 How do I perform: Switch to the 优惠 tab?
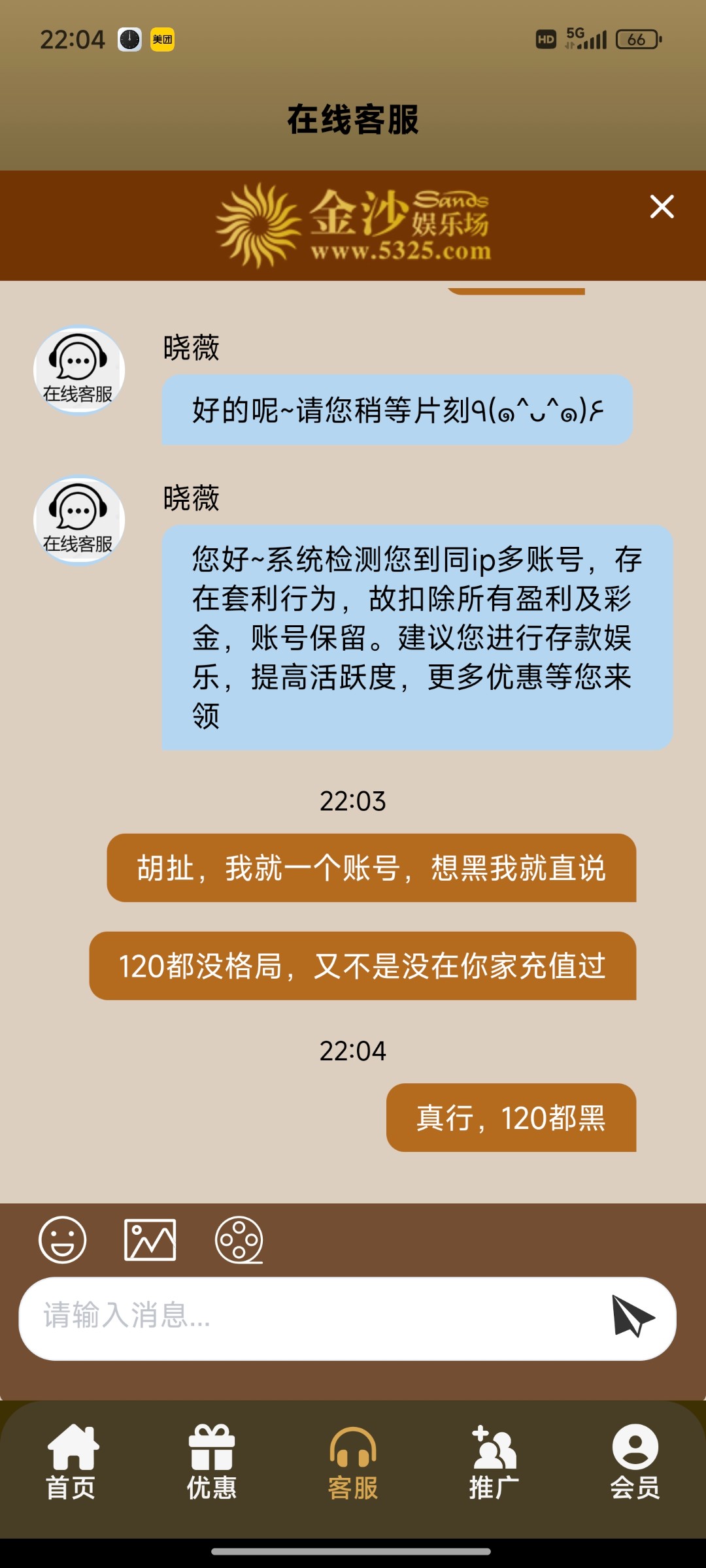pyautogui.click(x=212, y=1462)
